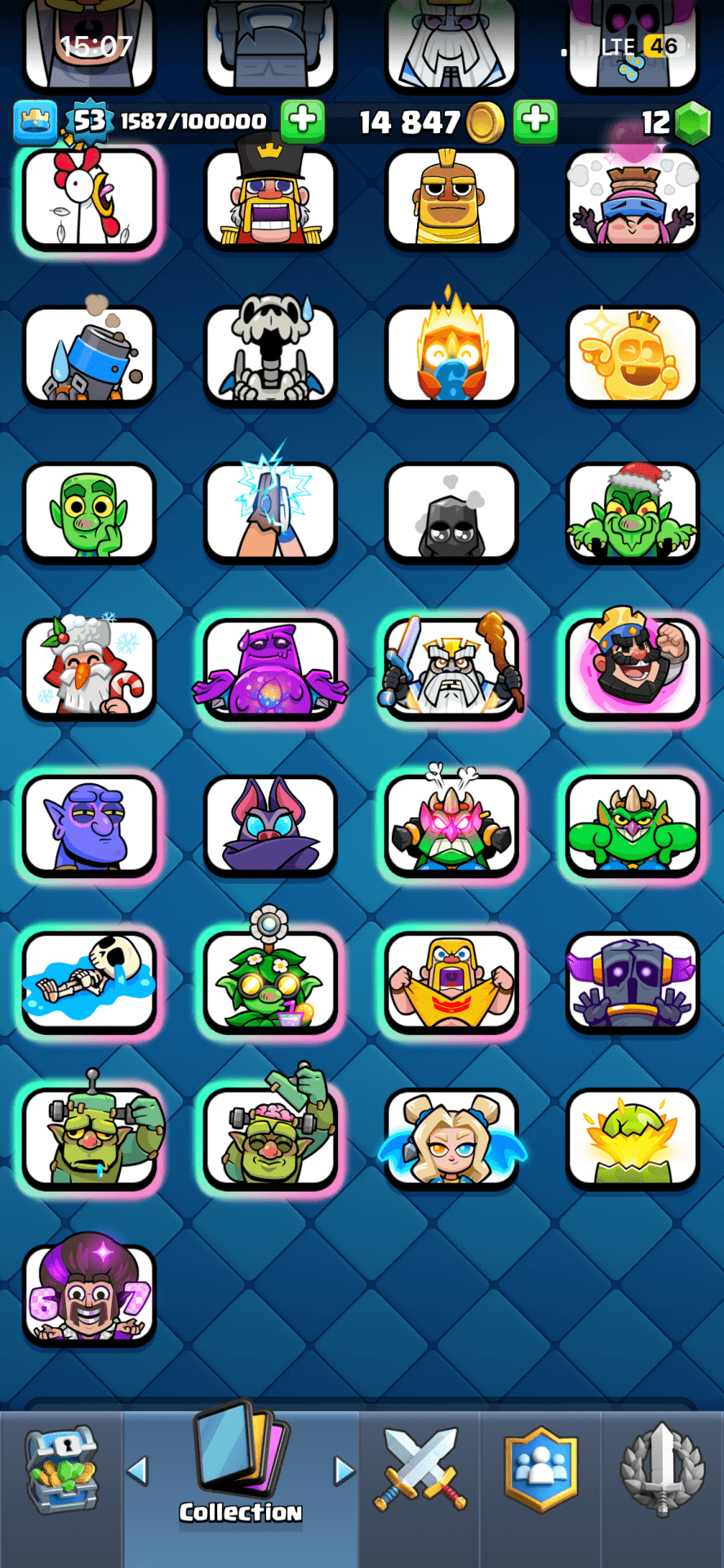
Task: Open the clan social tab
Action: coord(540,1470)
